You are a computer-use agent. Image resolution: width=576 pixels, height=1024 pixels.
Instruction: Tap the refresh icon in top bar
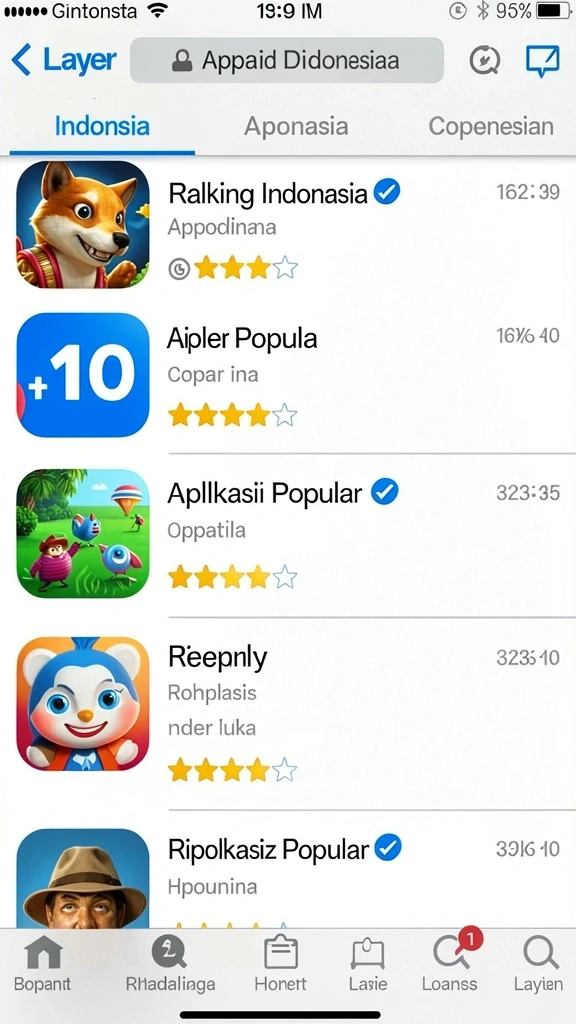pyautogui.click(x=485, y=61)
